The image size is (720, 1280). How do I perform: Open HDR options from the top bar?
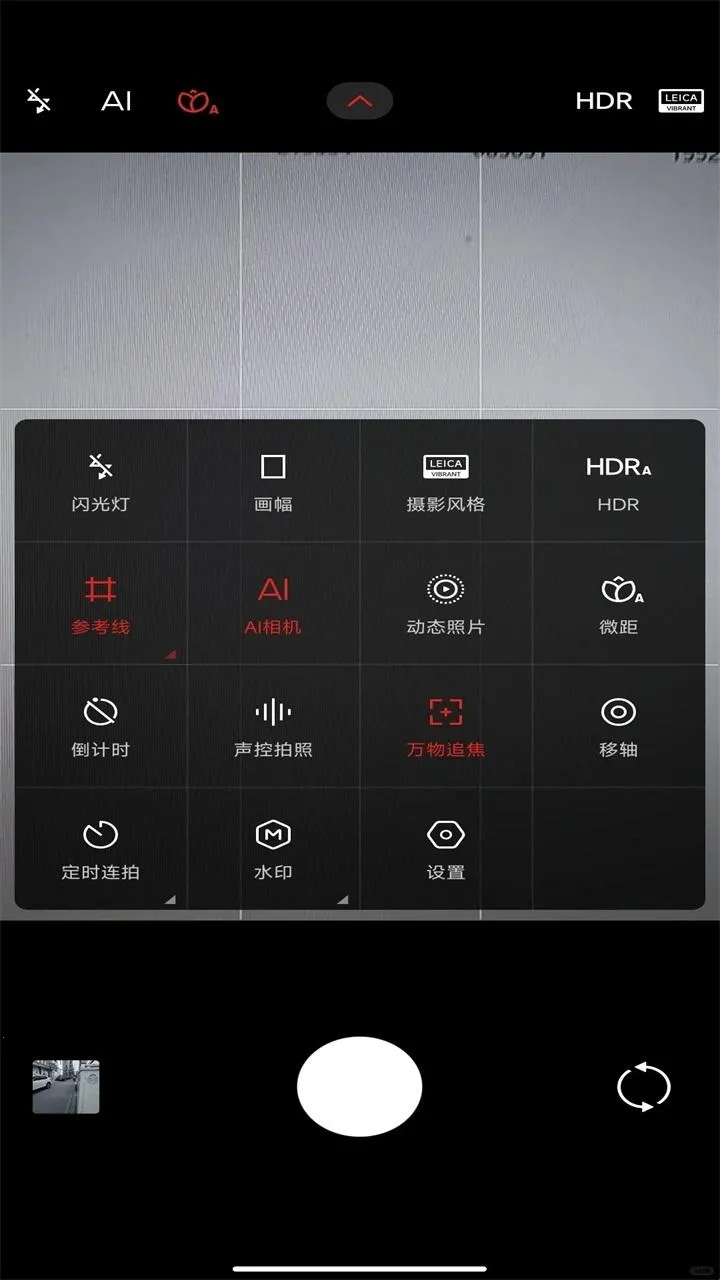pos(604,100)
